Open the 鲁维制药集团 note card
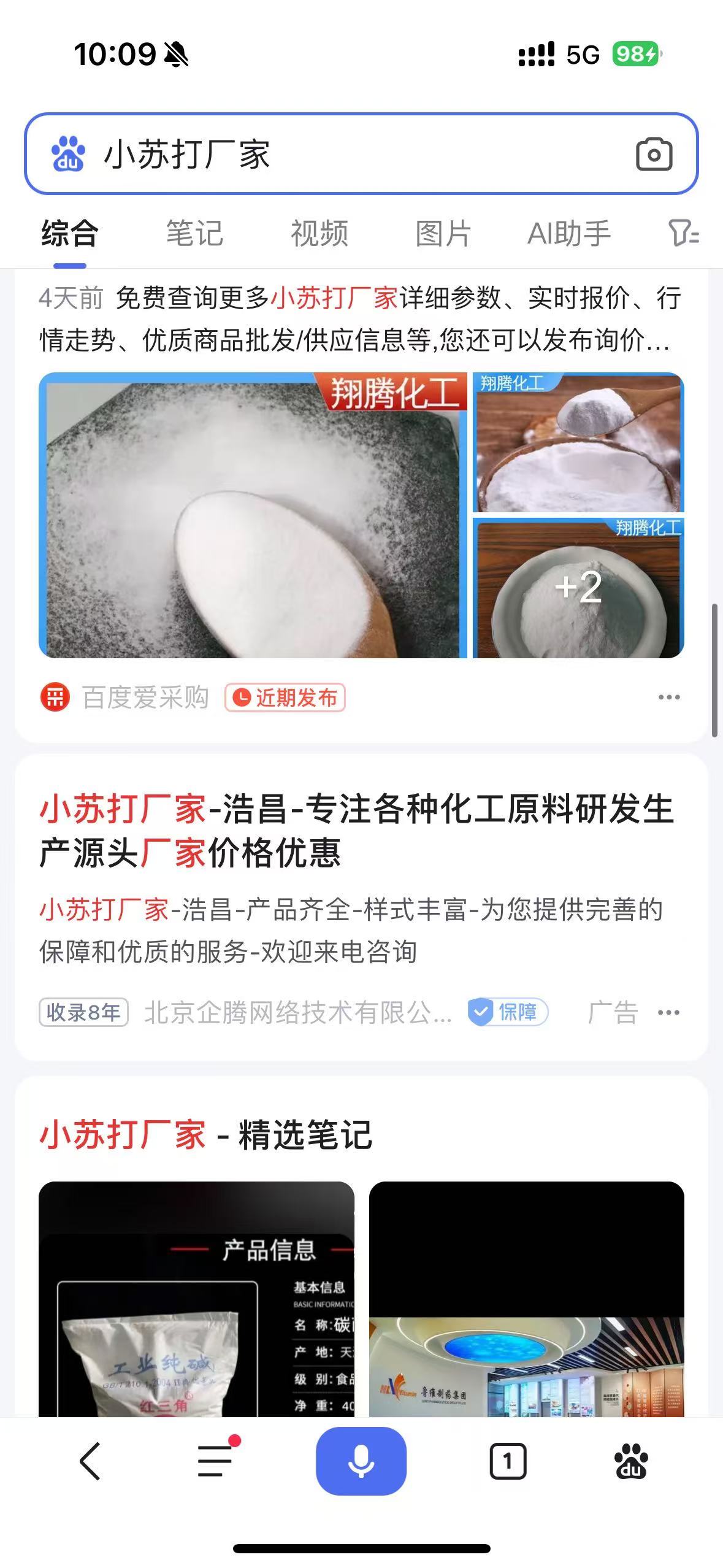 [x=526, y=1301]
